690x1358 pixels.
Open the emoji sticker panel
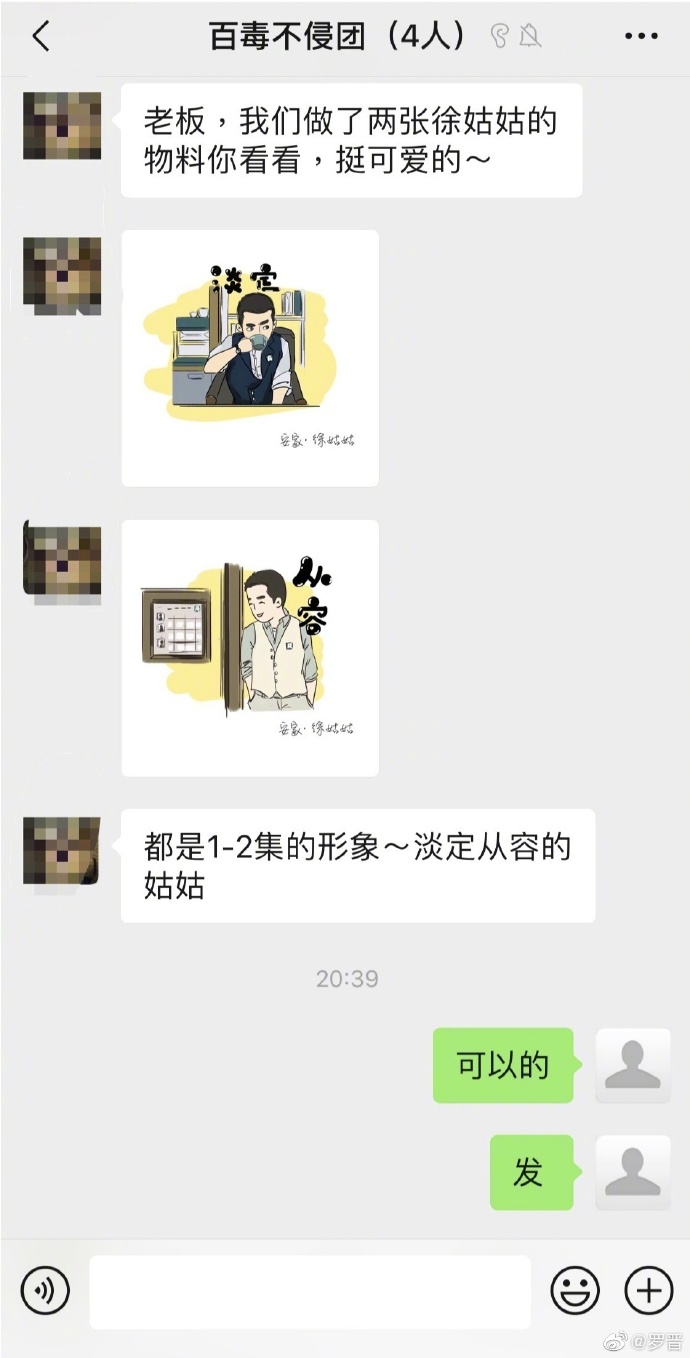point(575,1290)
